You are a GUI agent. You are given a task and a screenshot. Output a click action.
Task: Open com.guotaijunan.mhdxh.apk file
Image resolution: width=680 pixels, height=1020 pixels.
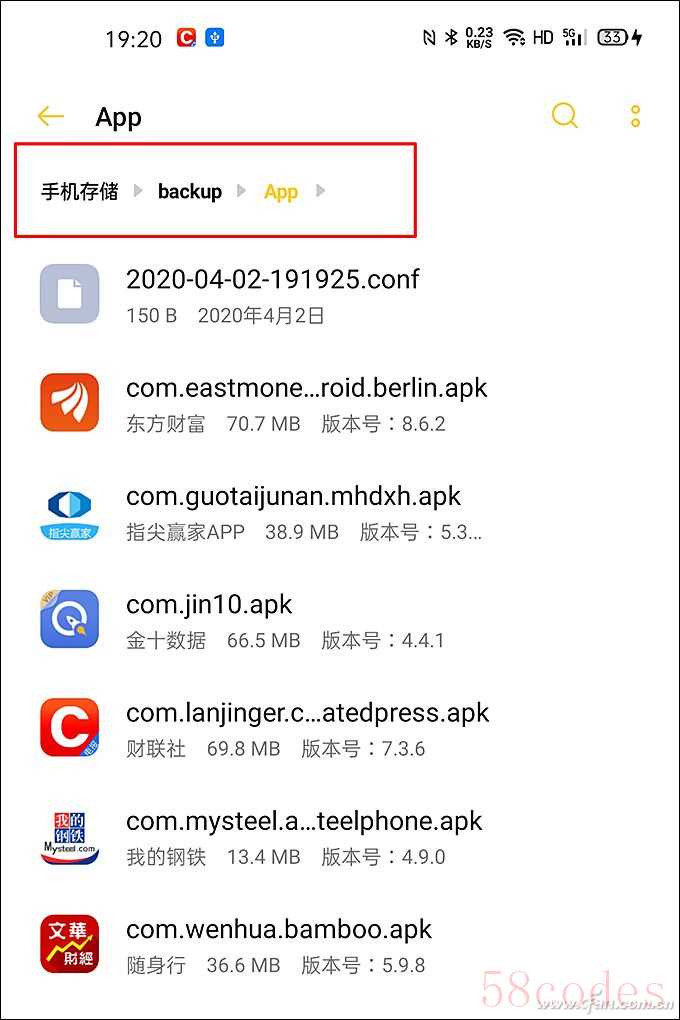[x=293, y=511]
